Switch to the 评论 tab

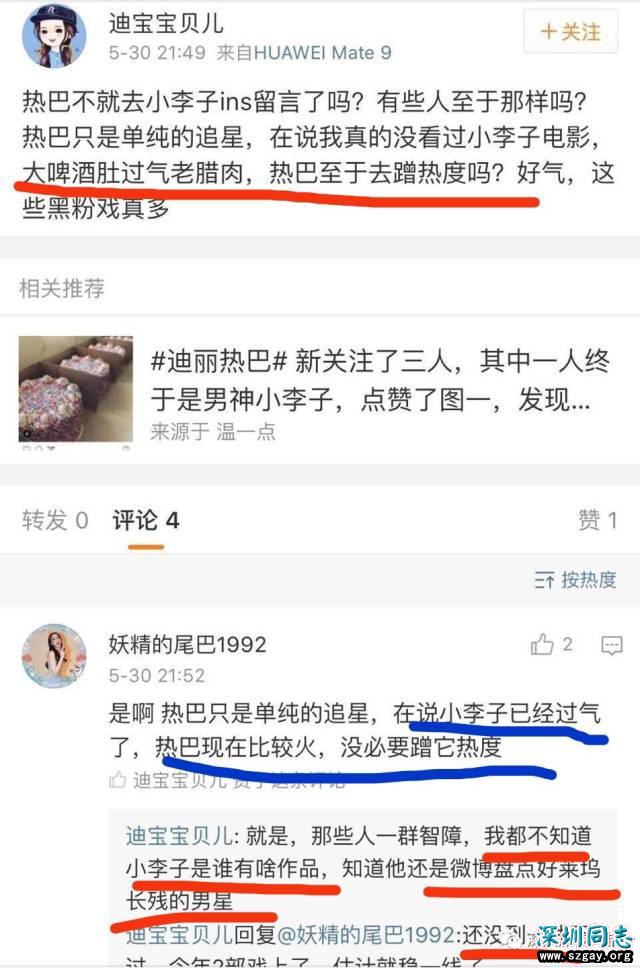point(145,520)
